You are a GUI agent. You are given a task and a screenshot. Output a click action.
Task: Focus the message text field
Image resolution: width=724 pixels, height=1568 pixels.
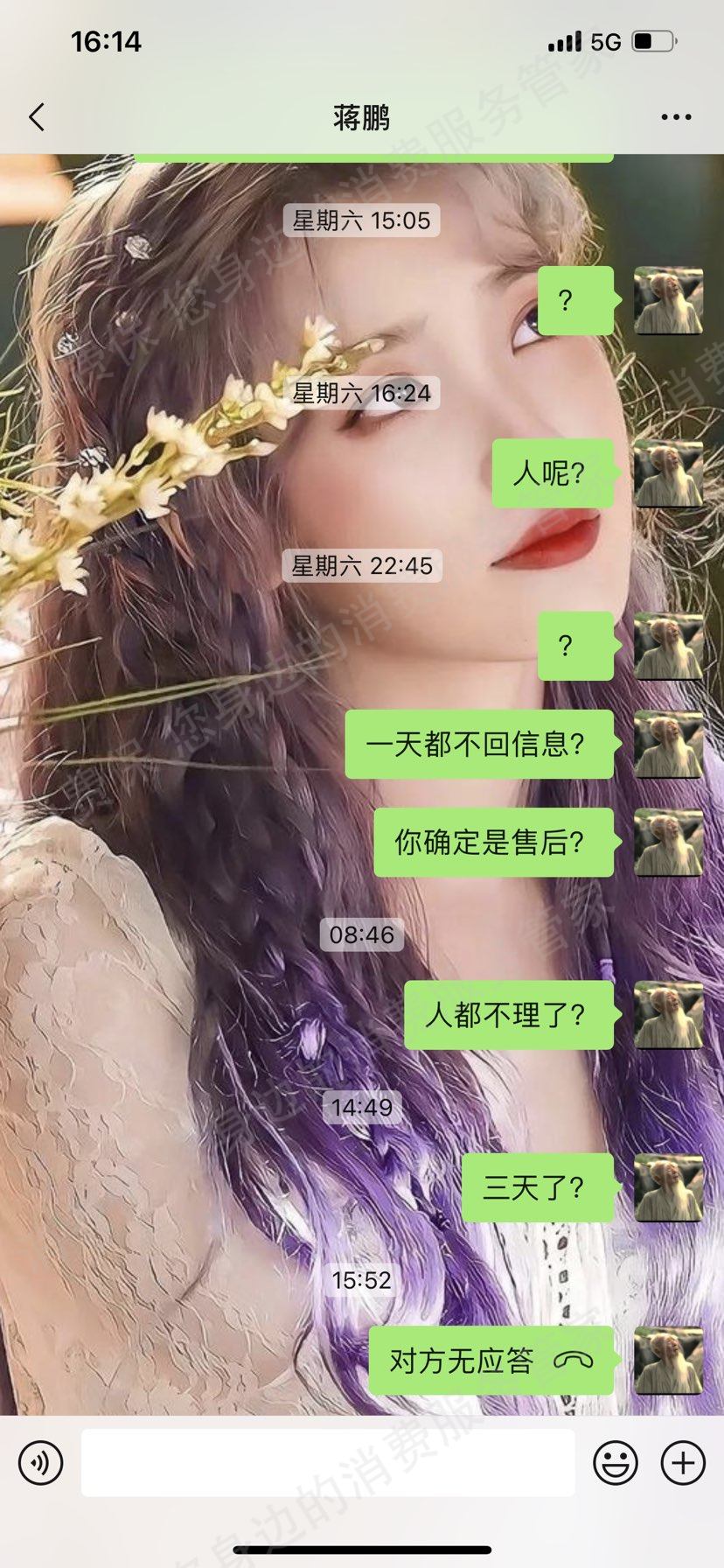328,1462
